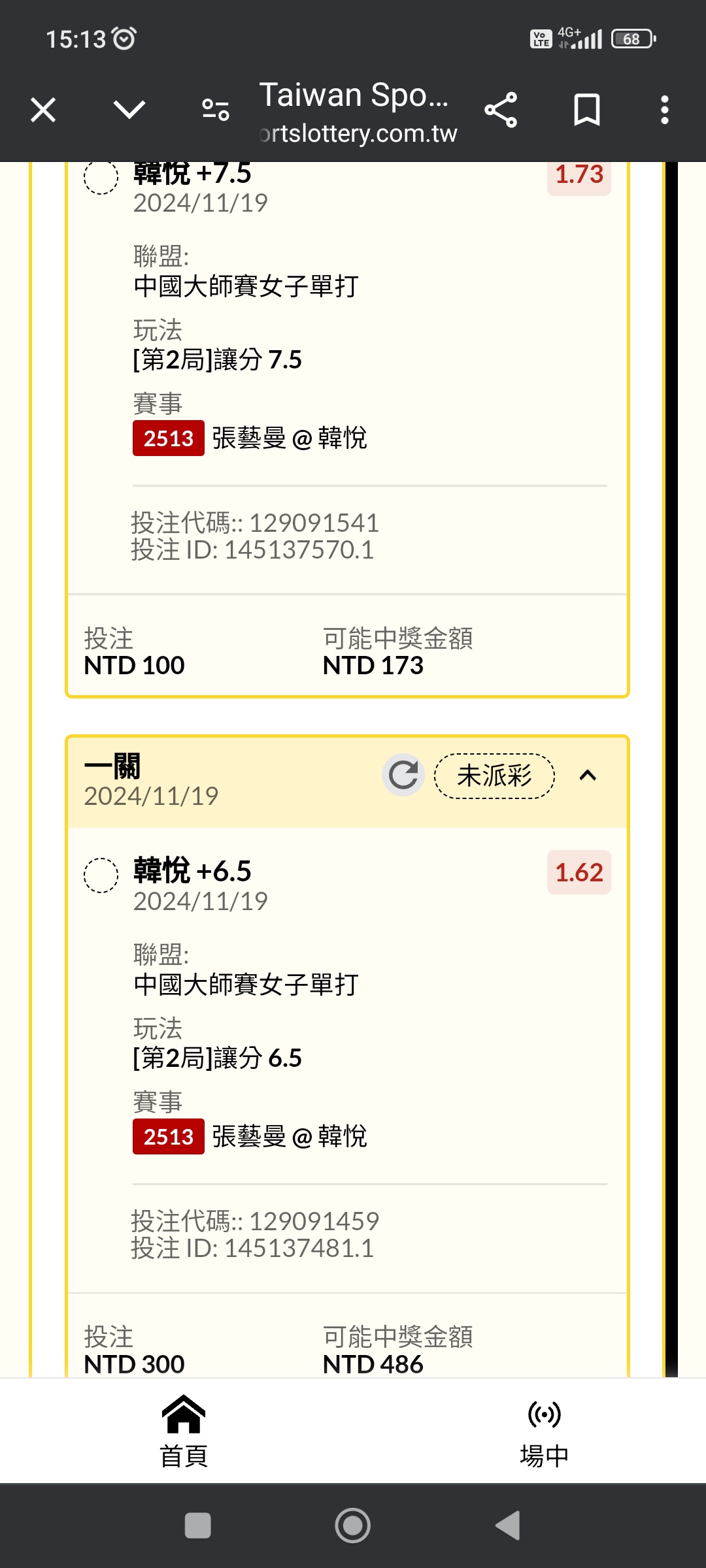Open site settings icon beside the URL
Viewport: 706px width, 1568px height.
216,110
